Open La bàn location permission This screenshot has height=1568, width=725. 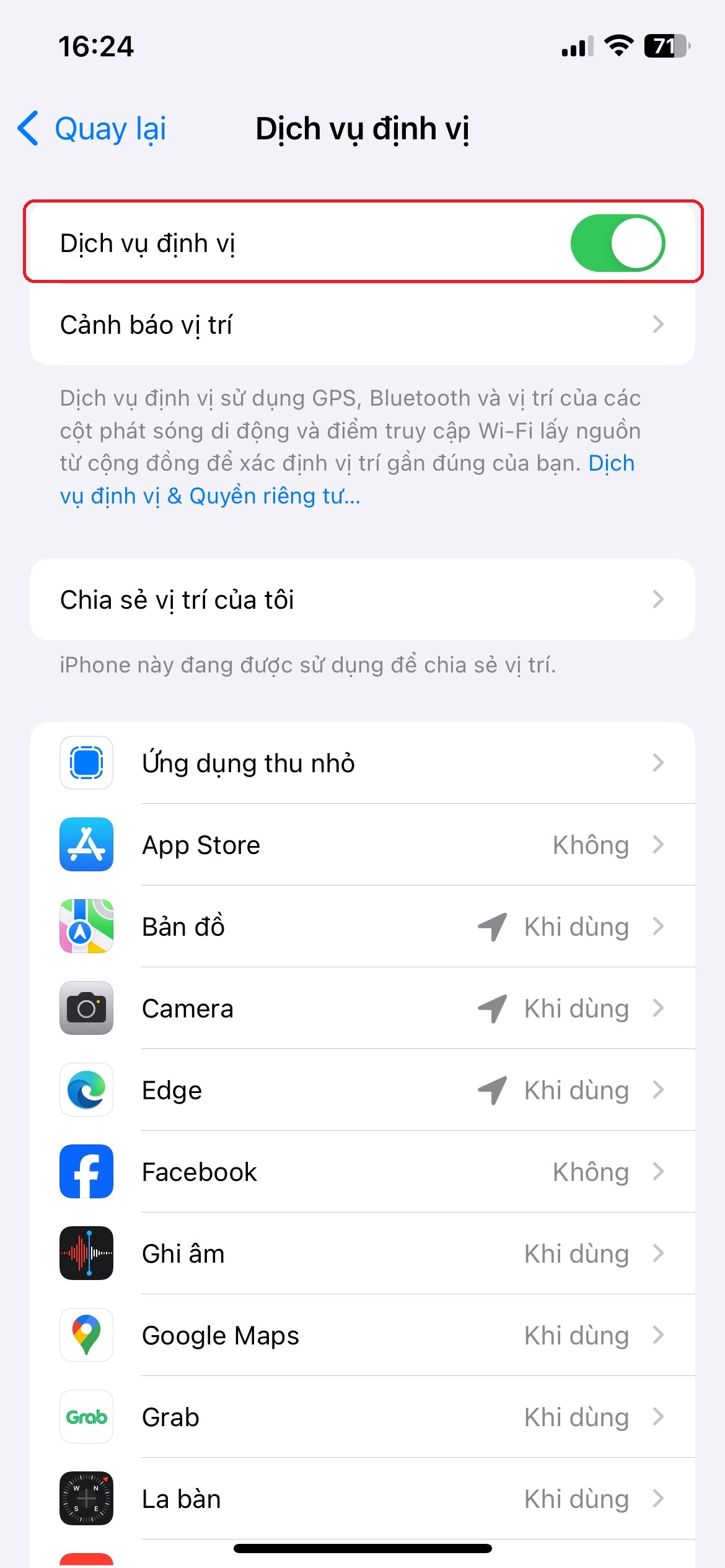coord(362,1499)
